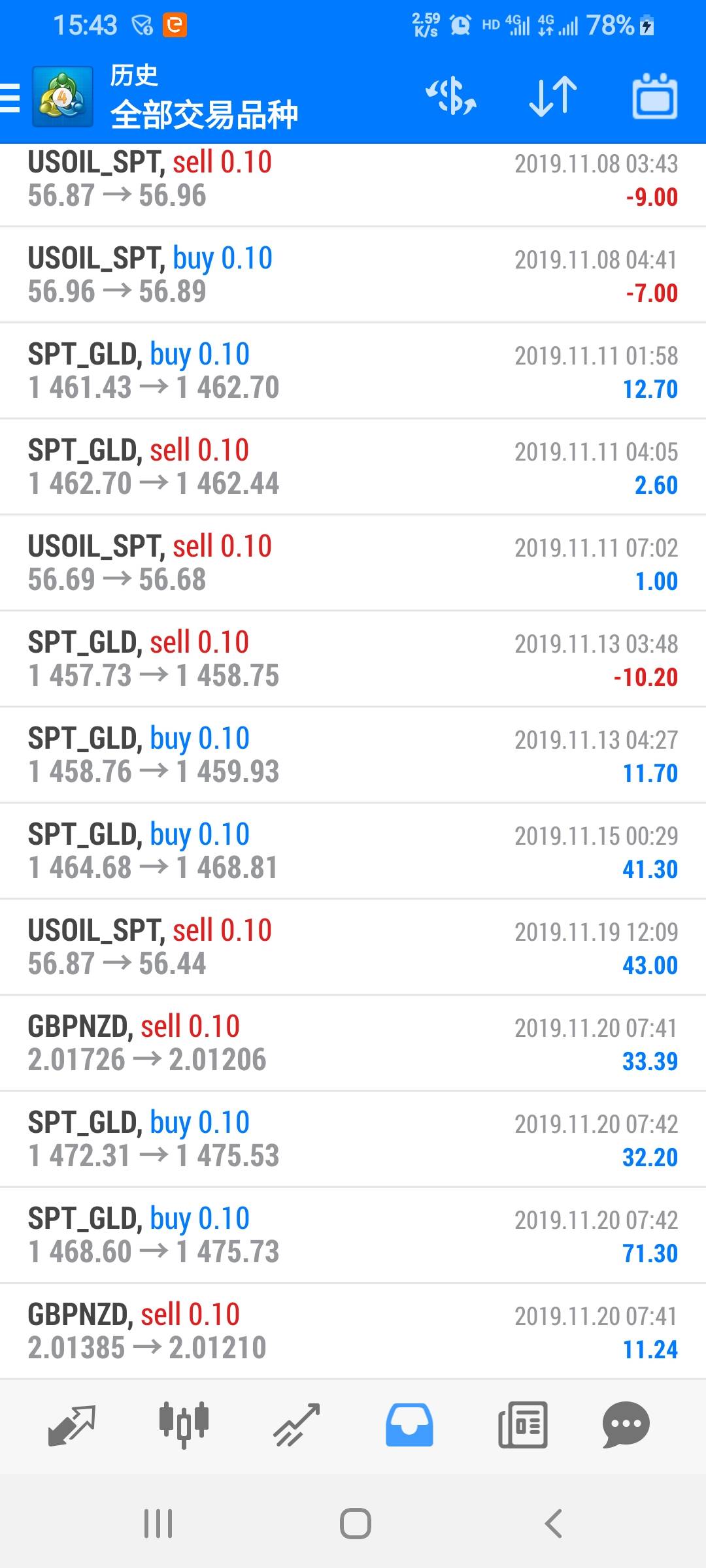This screenshot has width=706, height=1568.
Task: Open the USOIL_SPT buy trade from 04:41
Action: pyautogui.click(x=353, y=275)
